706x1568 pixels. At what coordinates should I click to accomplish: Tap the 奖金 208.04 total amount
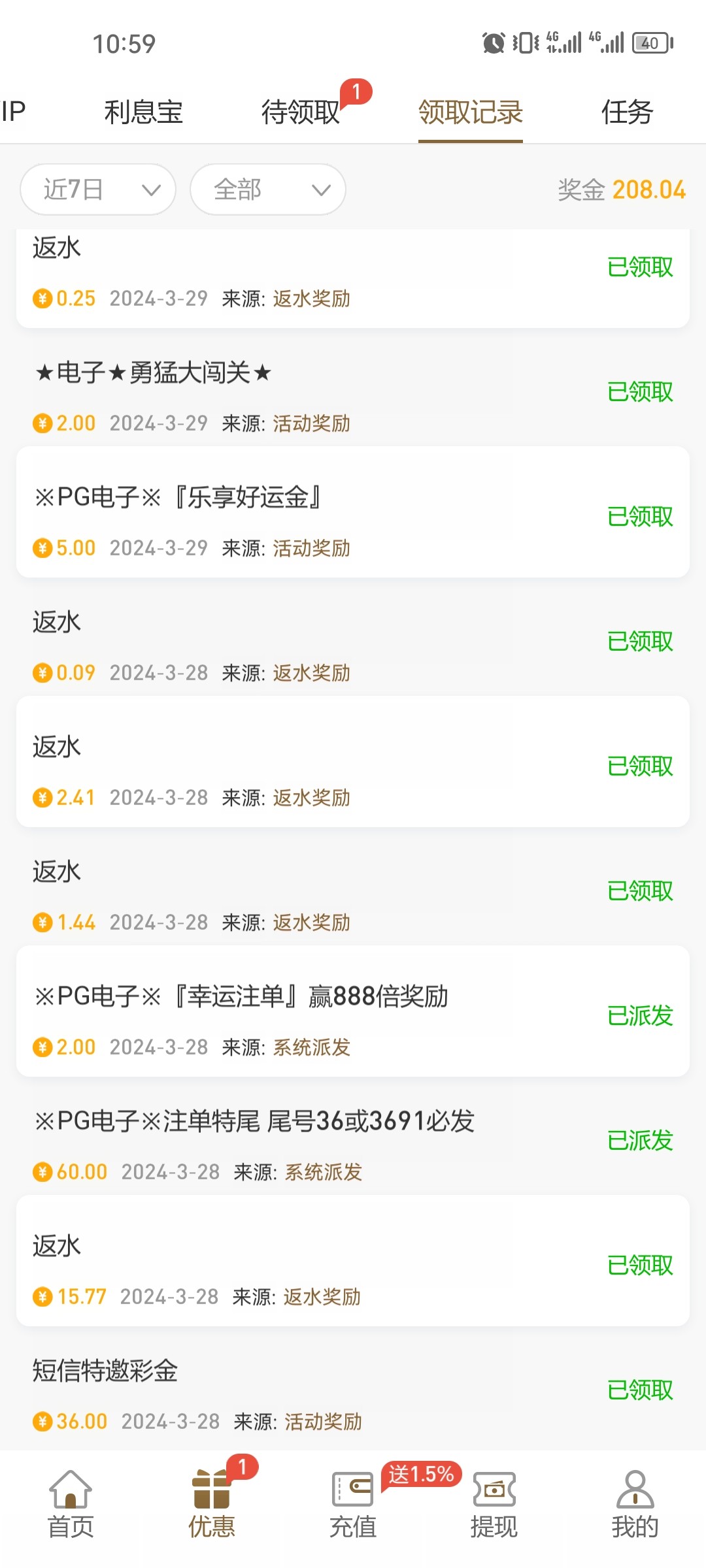[x=620, y=190]
